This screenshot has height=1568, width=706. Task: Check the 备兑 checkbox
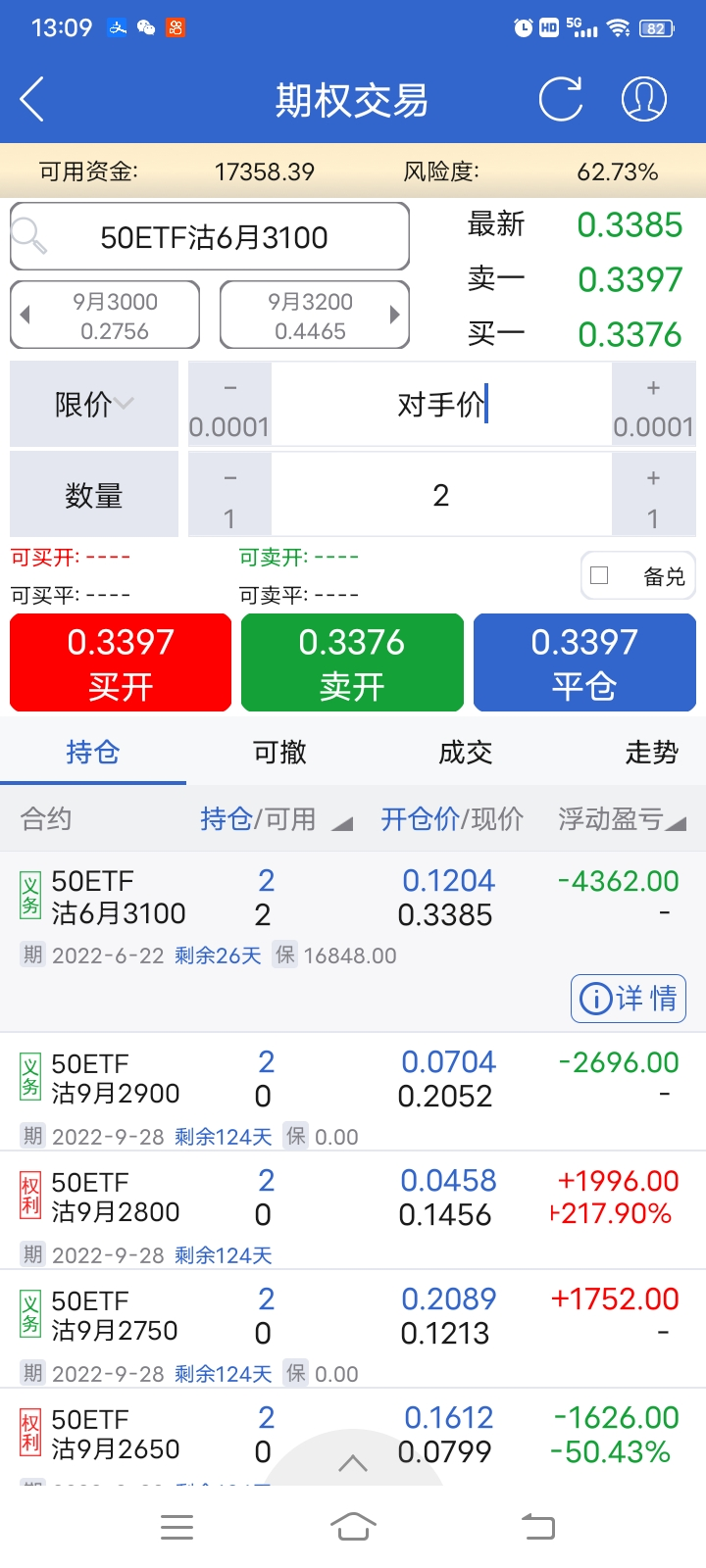[x=600, y=576]
